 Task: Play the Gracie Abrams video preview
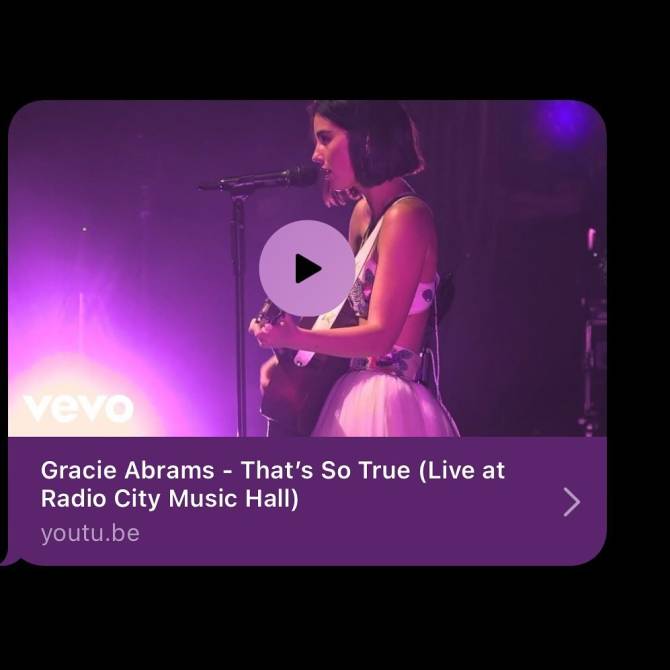point(307,268)
